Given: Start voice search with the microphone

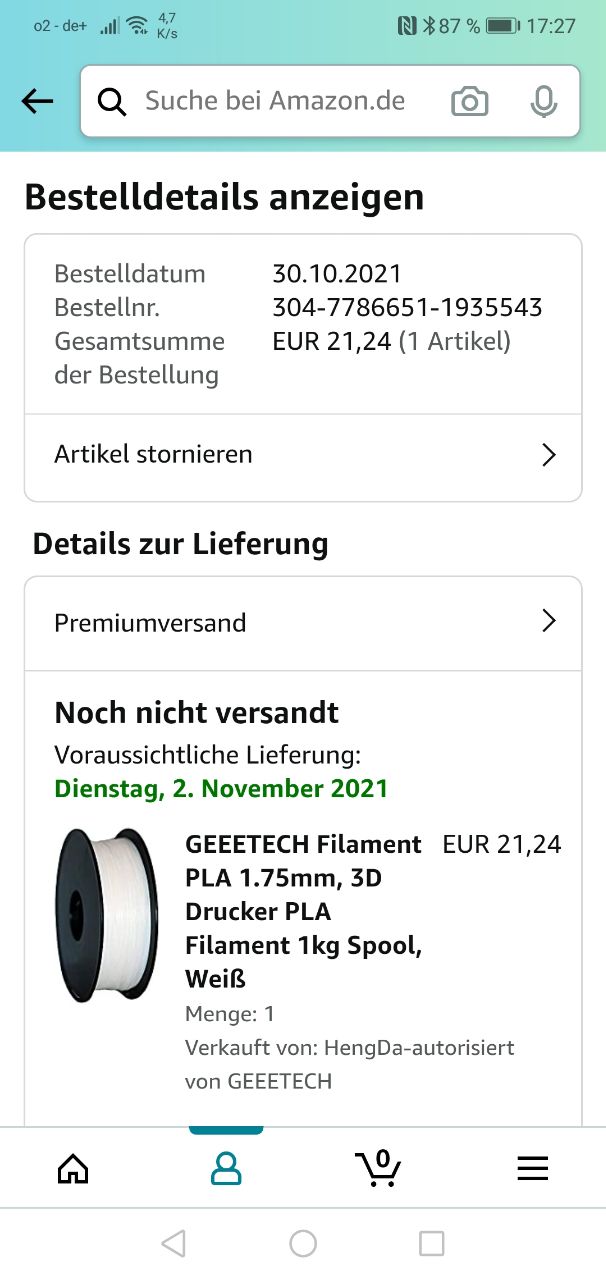Looking at the screenshot, I should 543,101.
